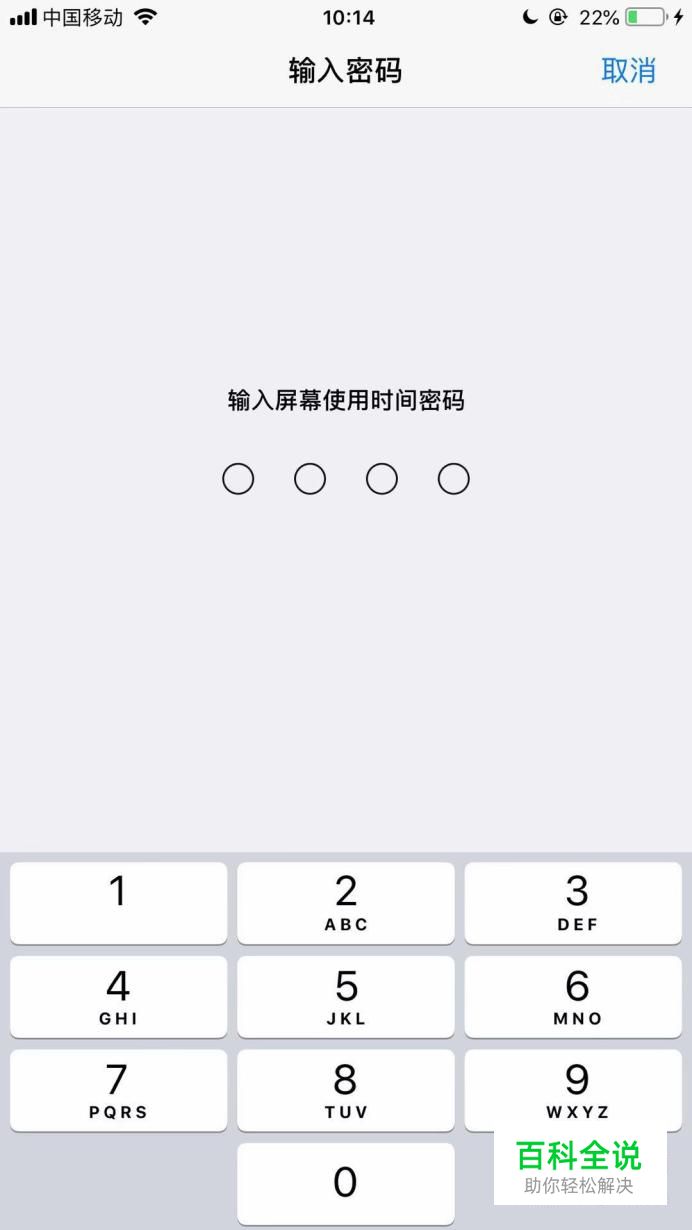Screen dimensions: 692x1230
Task: Enter digit 4 (GHI) on the keypad
Action: tap(119, 997)
